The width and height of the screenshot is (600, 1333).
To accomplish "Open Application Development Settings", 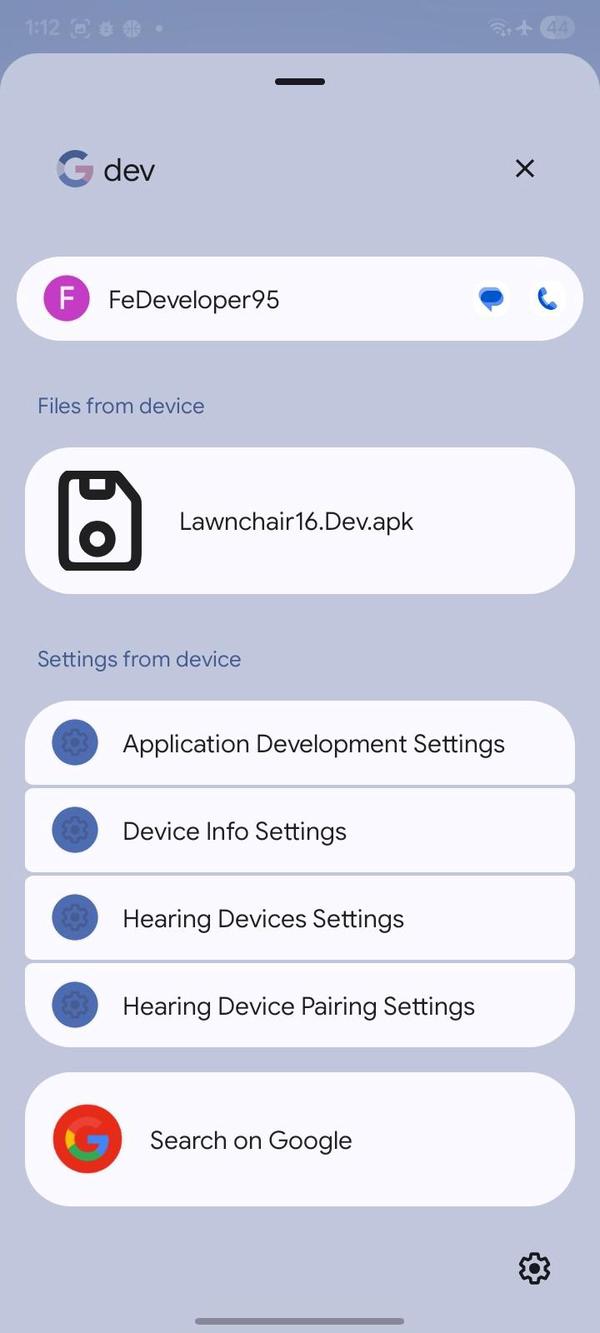I will (x=300, y=744).
